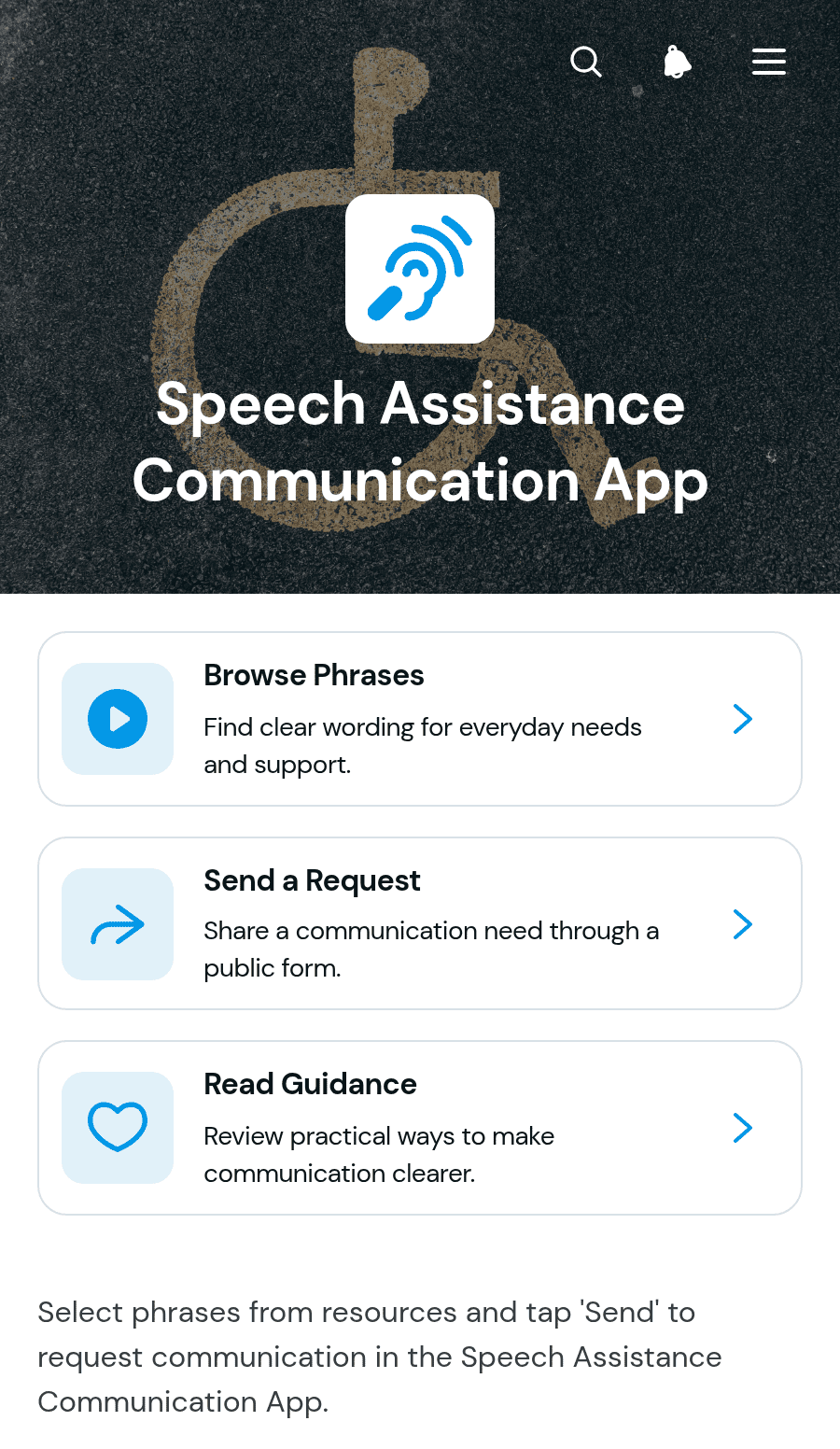Open the Read Guidance card
Image resolution: width=840 pixels, height=1449 pixels.
tap(420, 1128)
